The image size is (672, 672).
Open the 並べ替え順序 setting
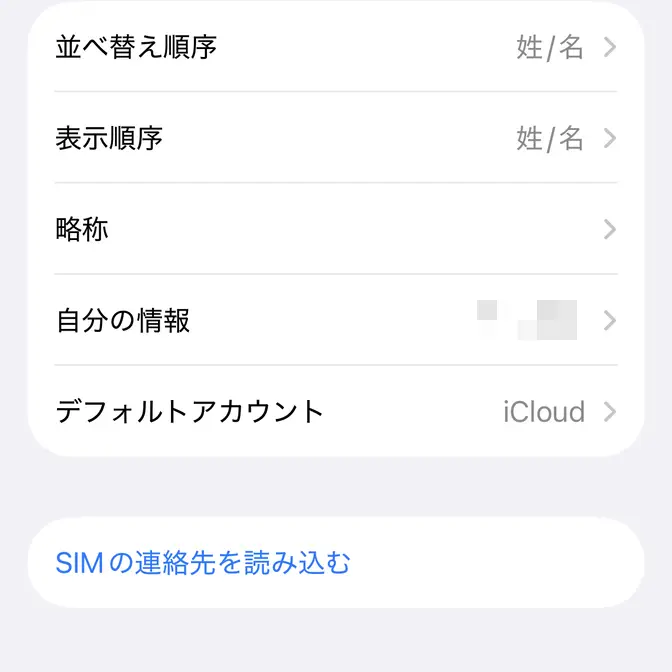(335, 47)
